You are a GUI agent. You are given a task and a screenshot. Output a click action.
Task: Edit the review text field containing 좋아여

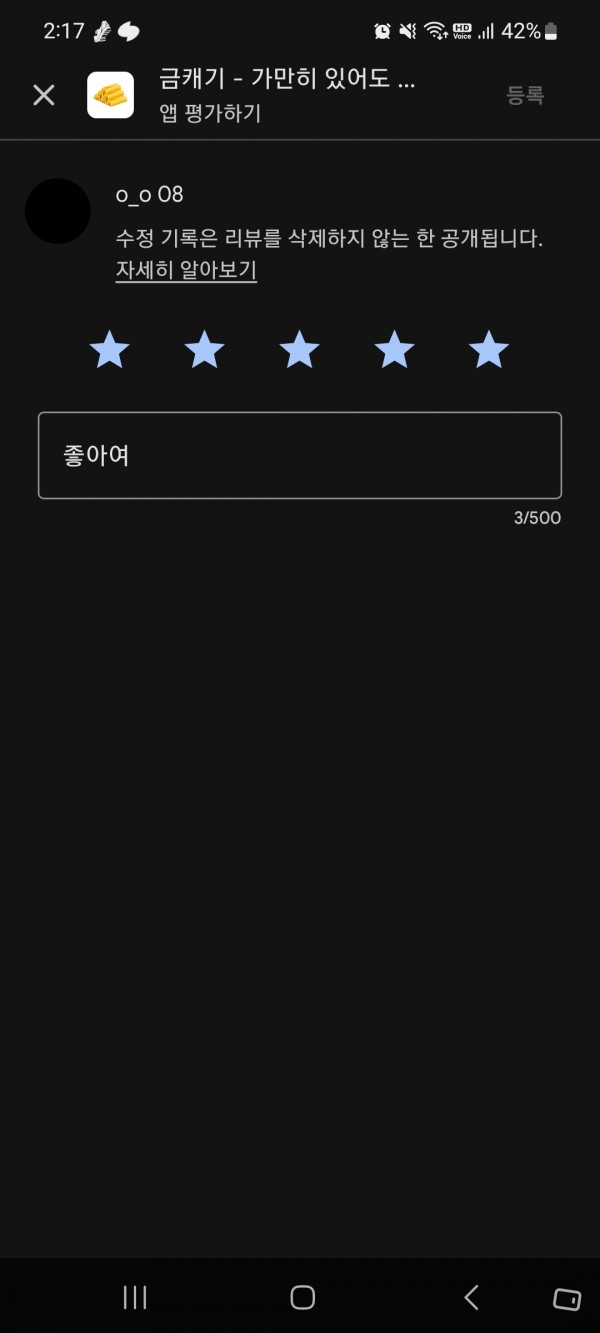[x=300, y=455]
